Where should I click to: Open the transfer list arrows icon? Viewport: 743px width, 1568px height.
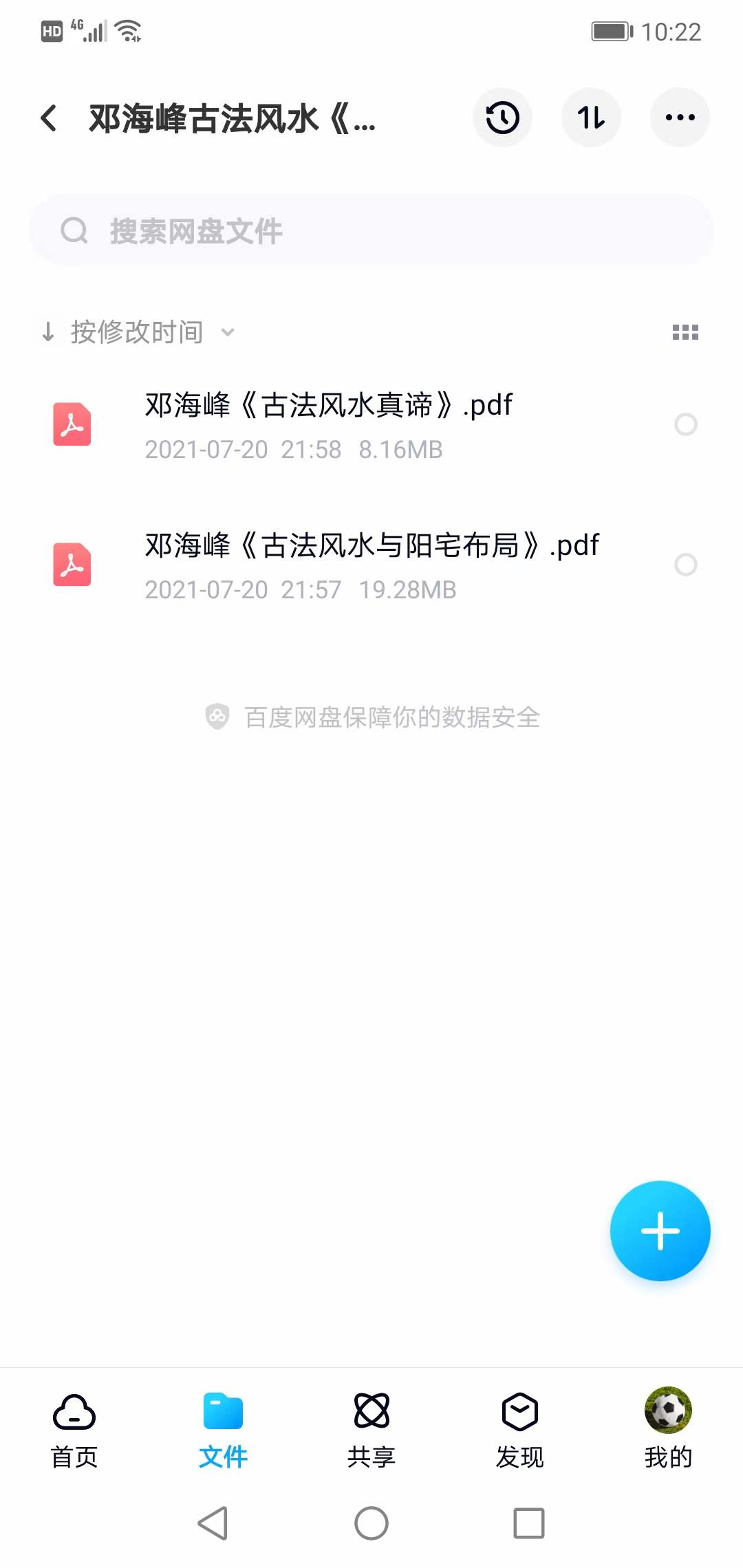pos(591,118)
